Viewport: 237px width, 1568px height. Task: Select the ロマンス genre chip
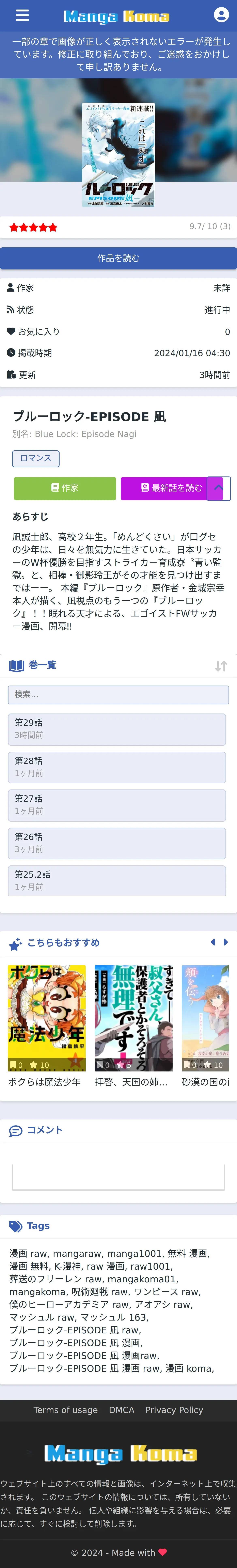click(x=36, y=458)
